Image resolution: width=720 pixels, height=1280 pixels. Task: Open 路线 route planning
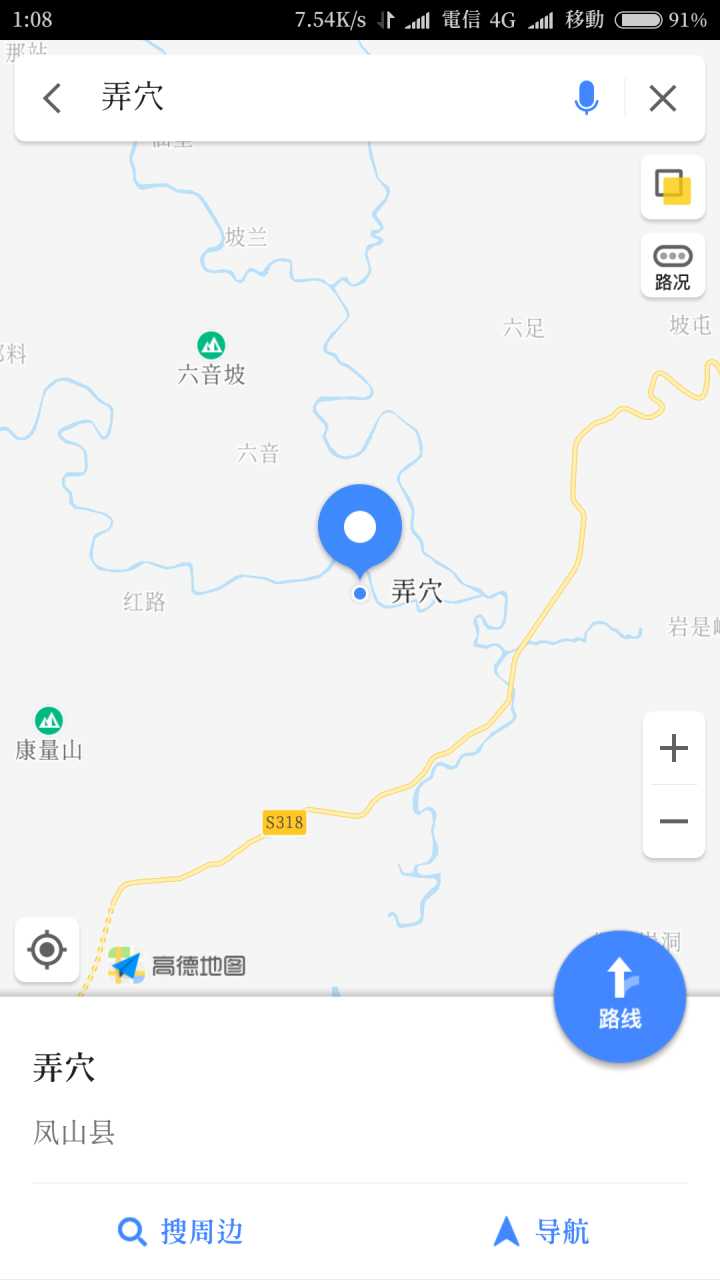(x=620, y=996)
